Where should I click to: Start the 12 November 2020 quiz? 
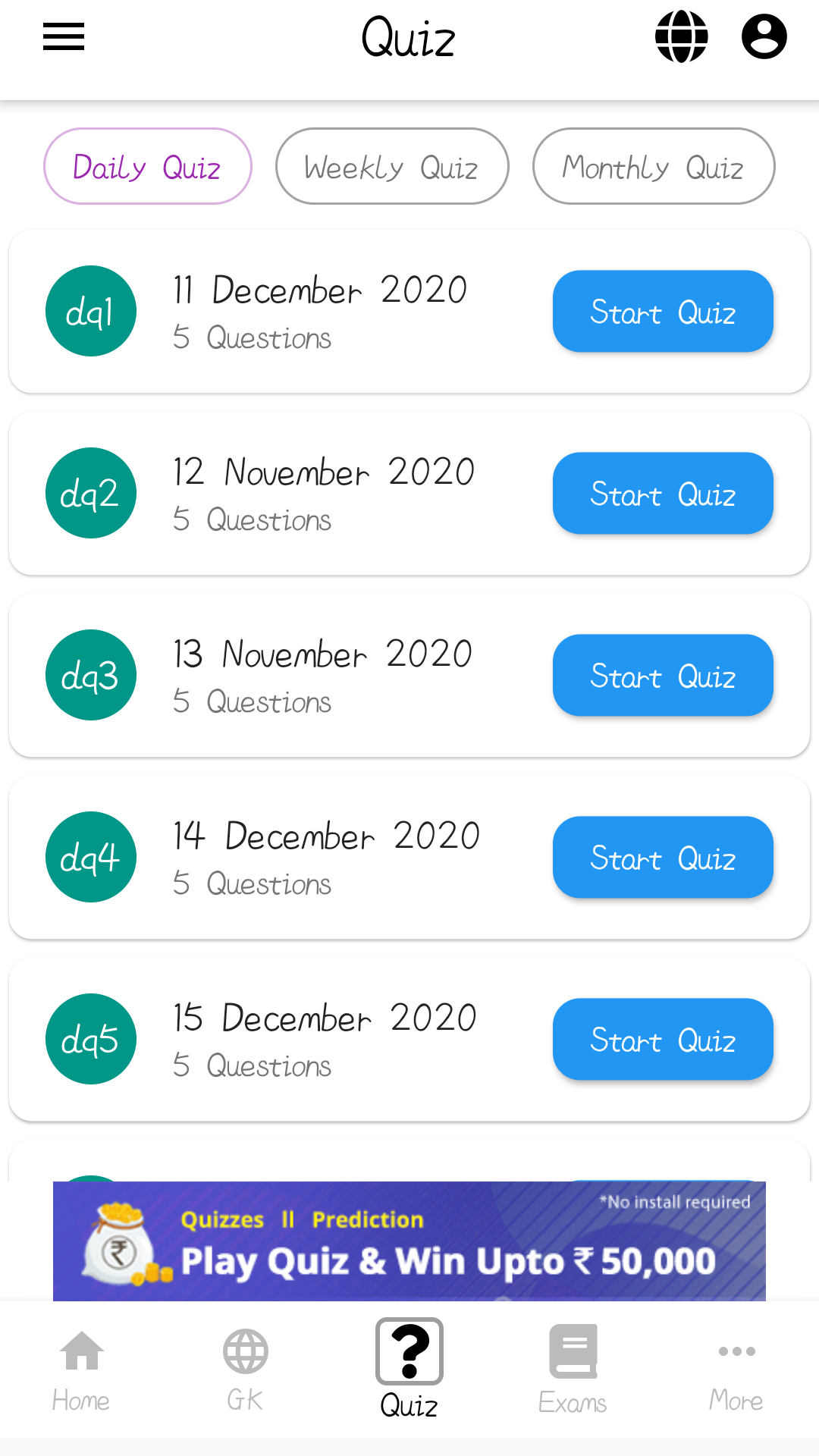point(663,493)
